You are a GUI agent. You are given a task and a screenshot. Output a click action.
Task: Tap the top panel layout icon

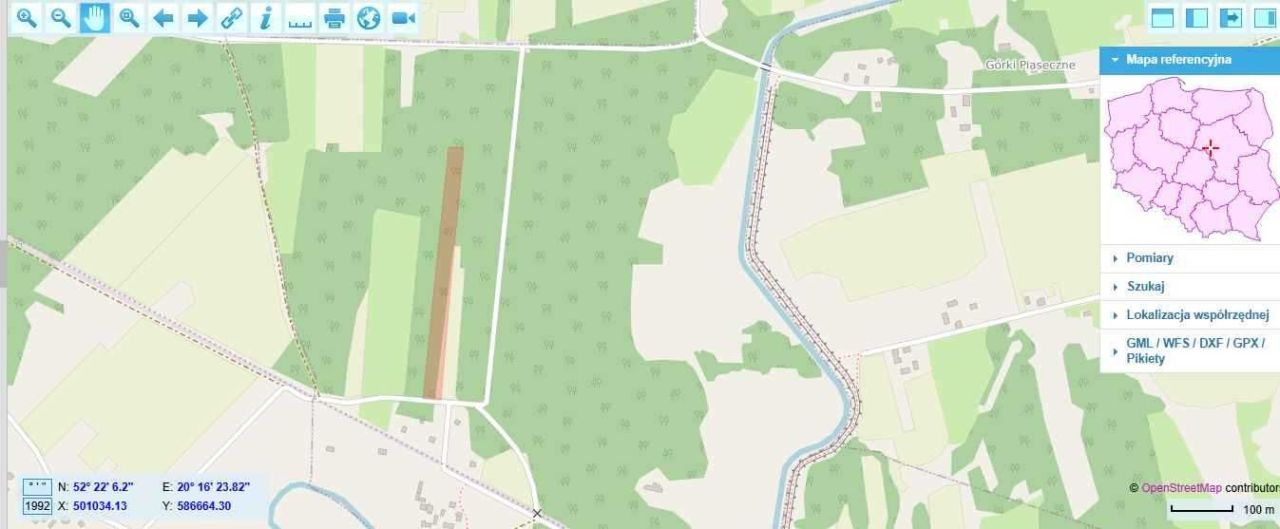(1162, 18)
